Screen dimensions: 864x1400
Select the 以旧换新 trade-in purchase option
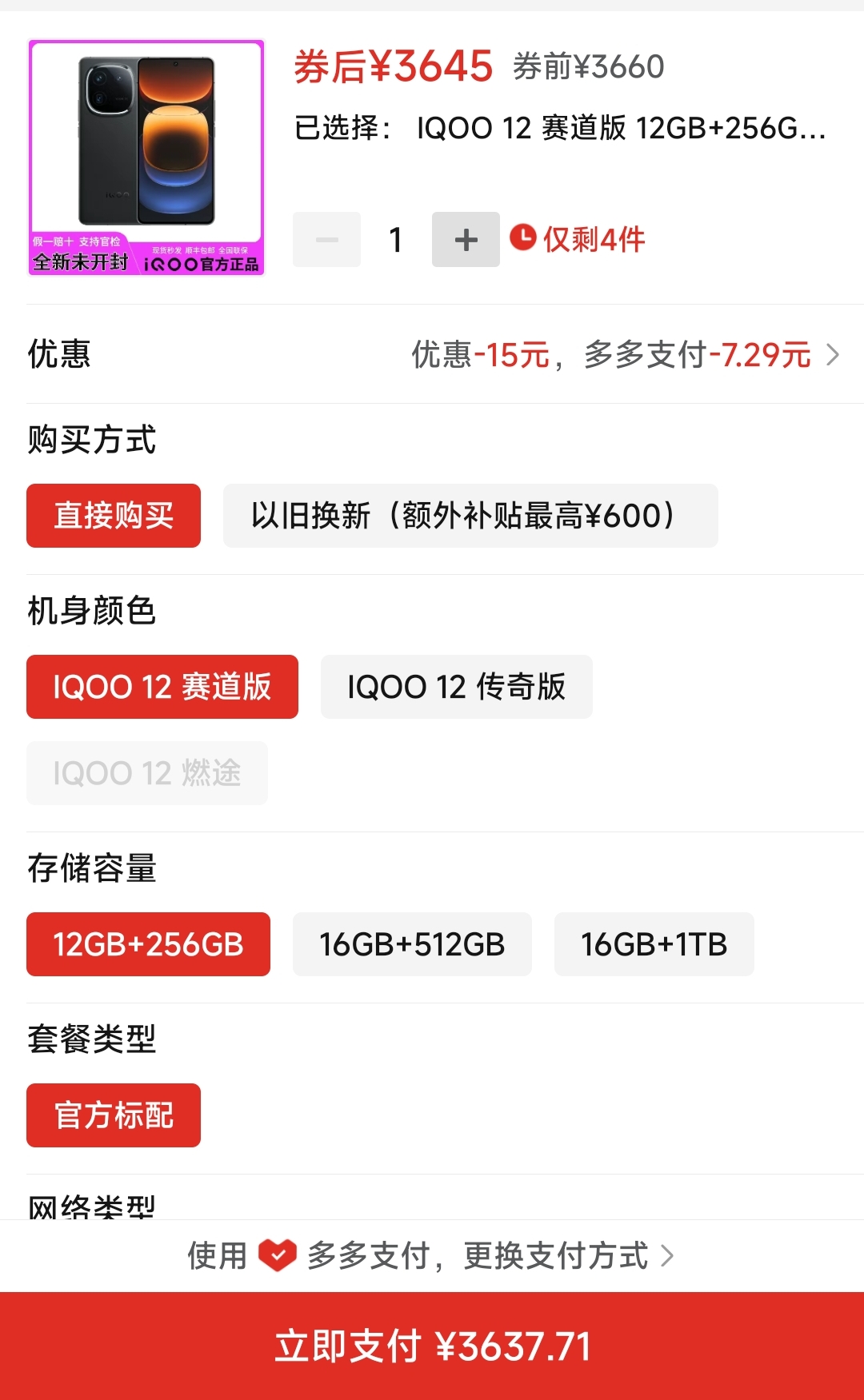point(470,516)
